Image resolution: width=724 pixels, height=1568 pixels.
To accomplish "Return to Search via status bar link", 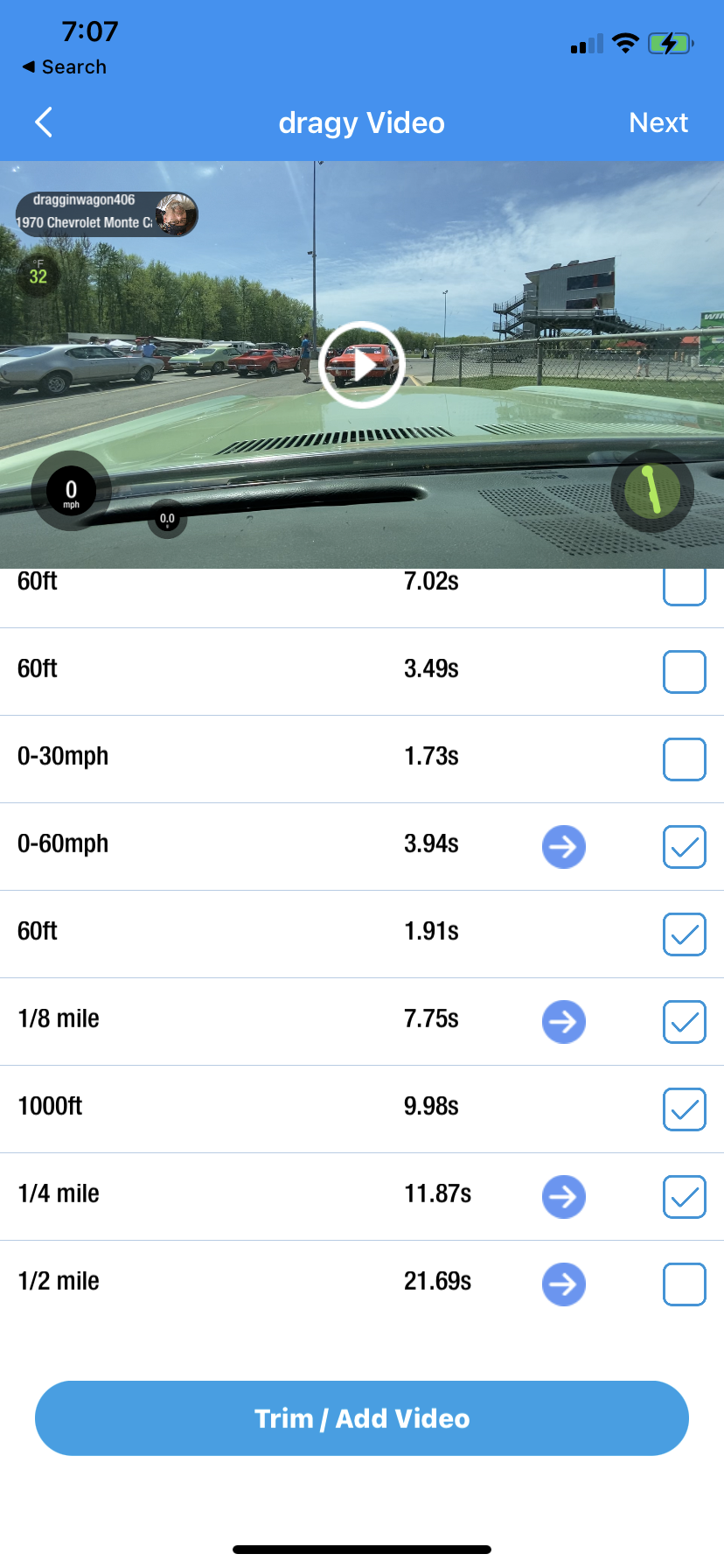I will tap(65, 67).
